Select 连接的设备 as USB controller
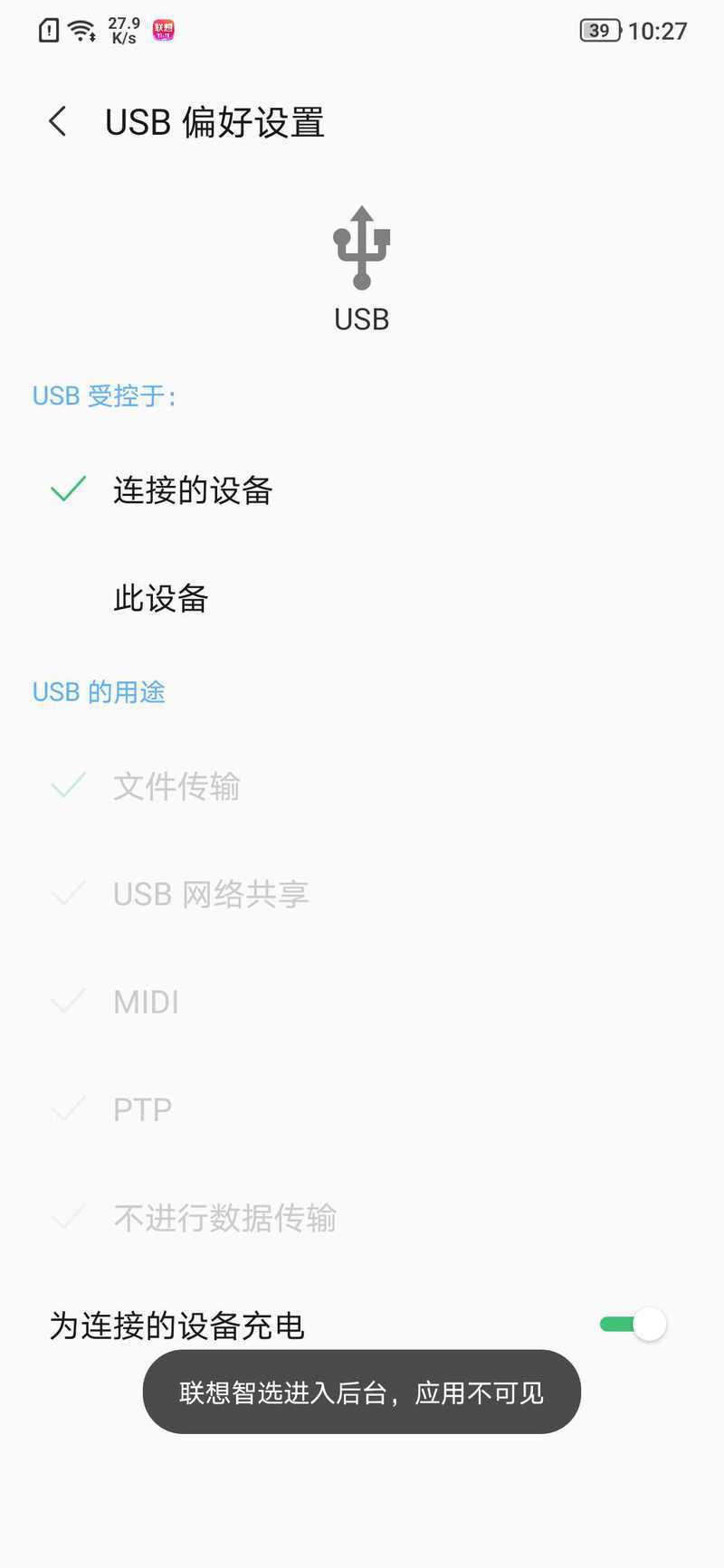Image resolution: width=724 pixels, height=1568 pixels. pyautogui.click(x=362, y=490)
